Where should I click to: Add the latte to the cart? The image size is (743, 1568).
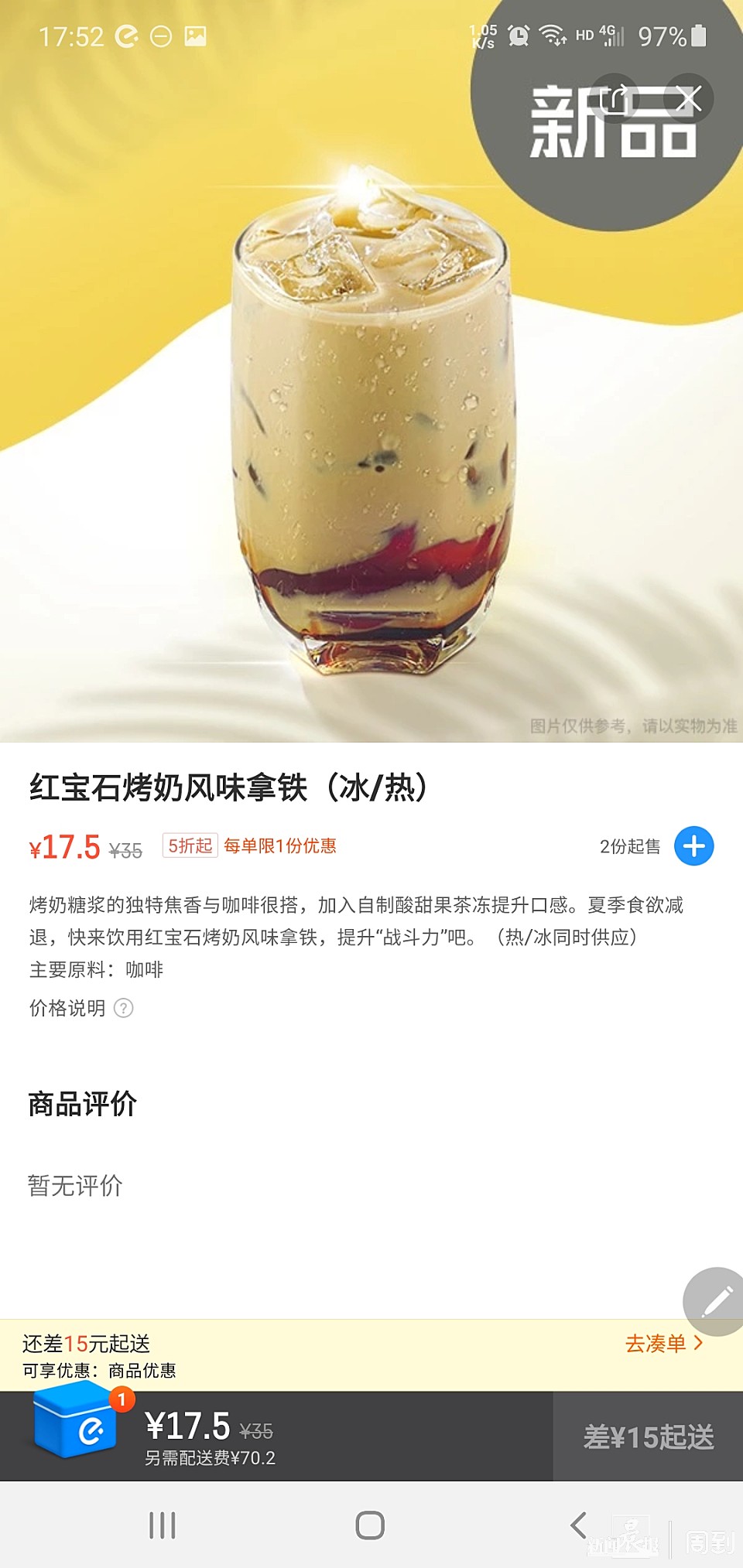tap(693, 846)
